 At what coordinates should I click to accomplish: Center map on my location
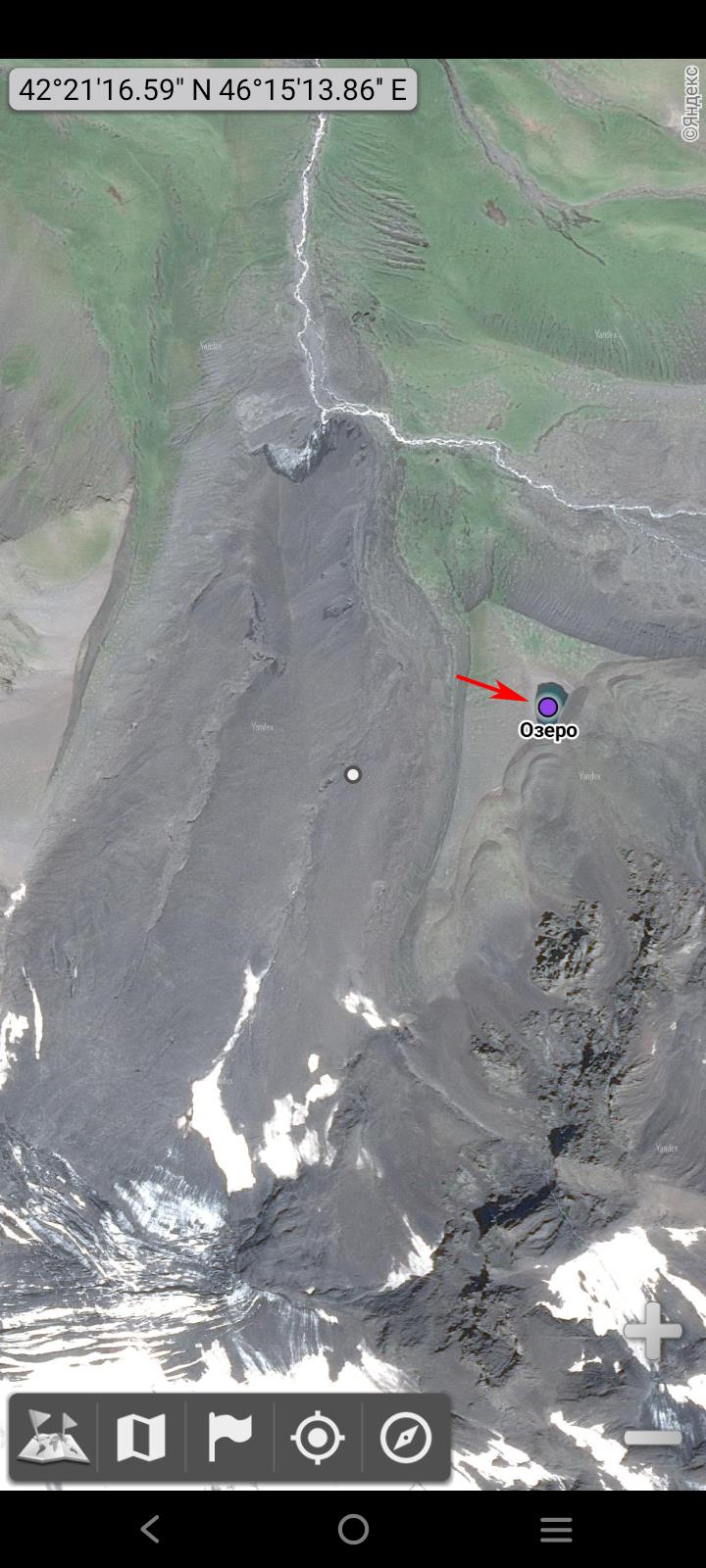(x=318, y=1438)
